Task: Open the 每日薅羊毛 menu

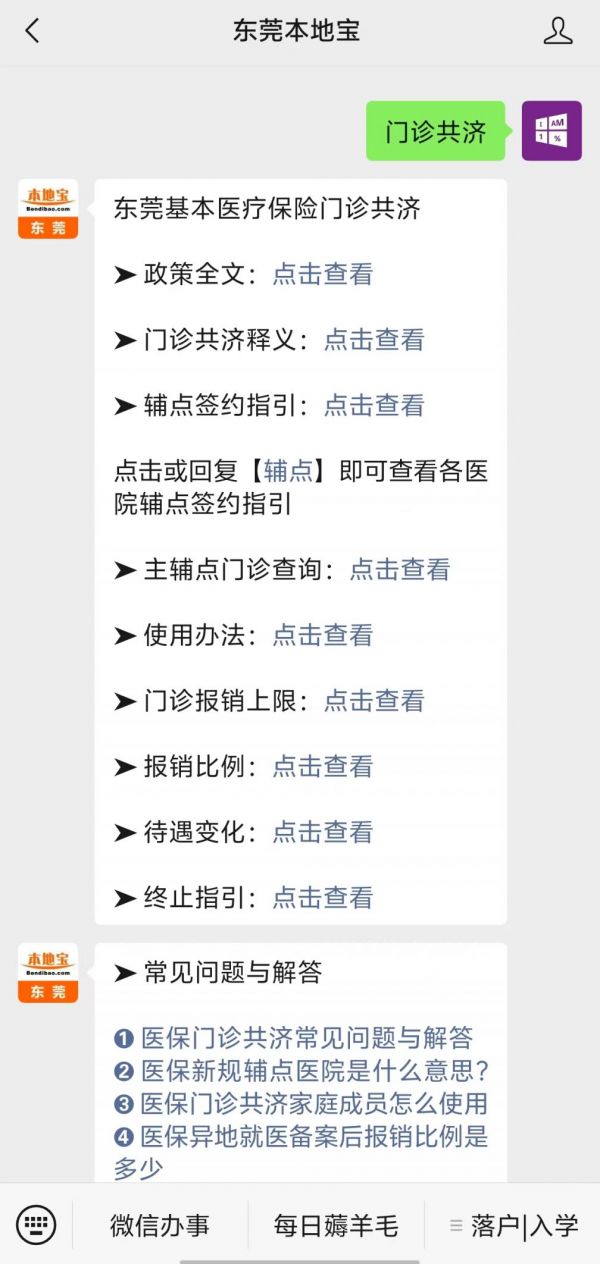Action: (x=336, y=1225)
